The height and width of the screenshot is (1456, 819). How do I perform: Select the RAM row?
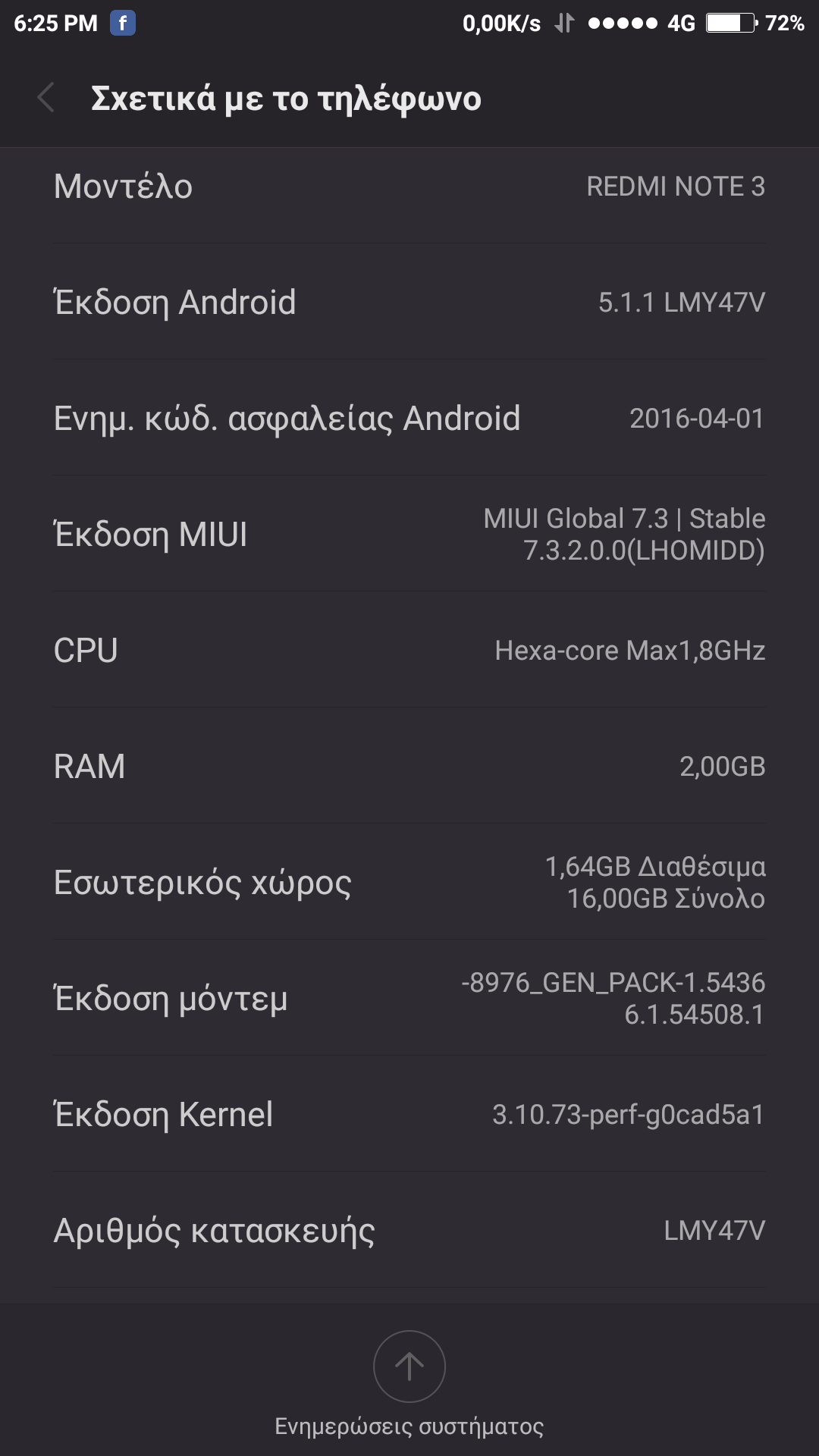click(409, 767)
